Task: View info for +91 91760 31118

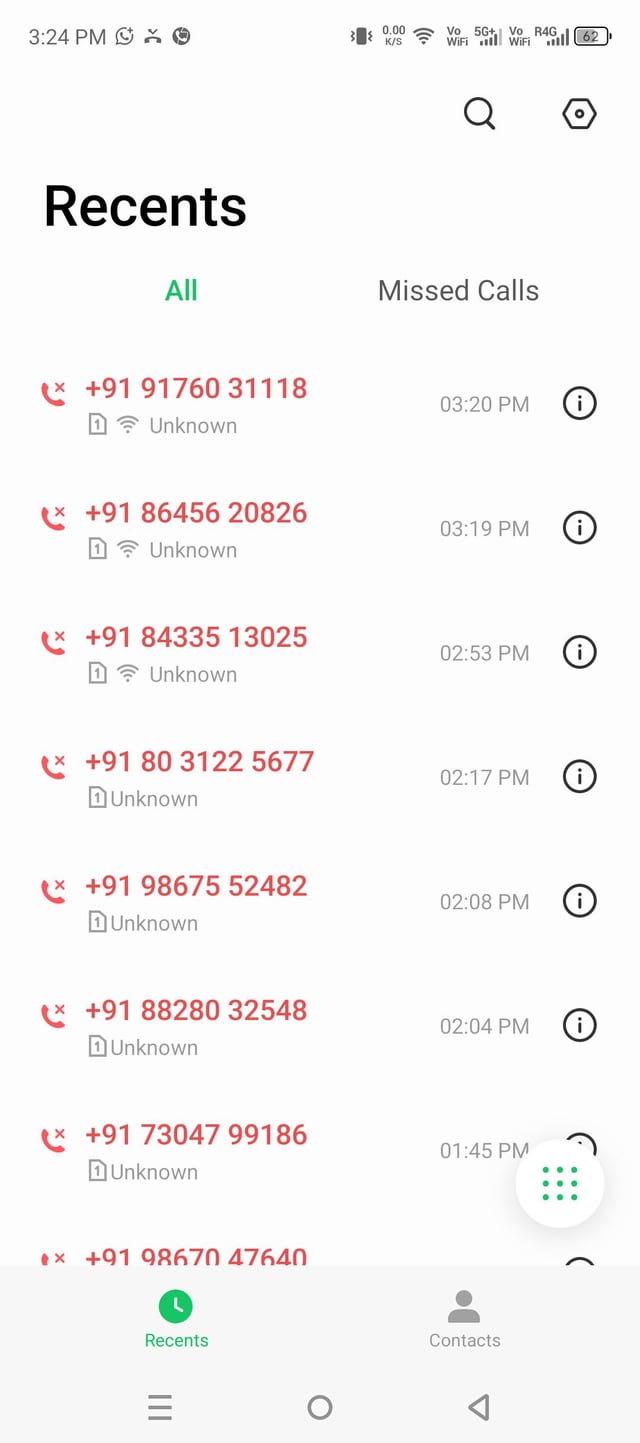Action: click(580, 403)
